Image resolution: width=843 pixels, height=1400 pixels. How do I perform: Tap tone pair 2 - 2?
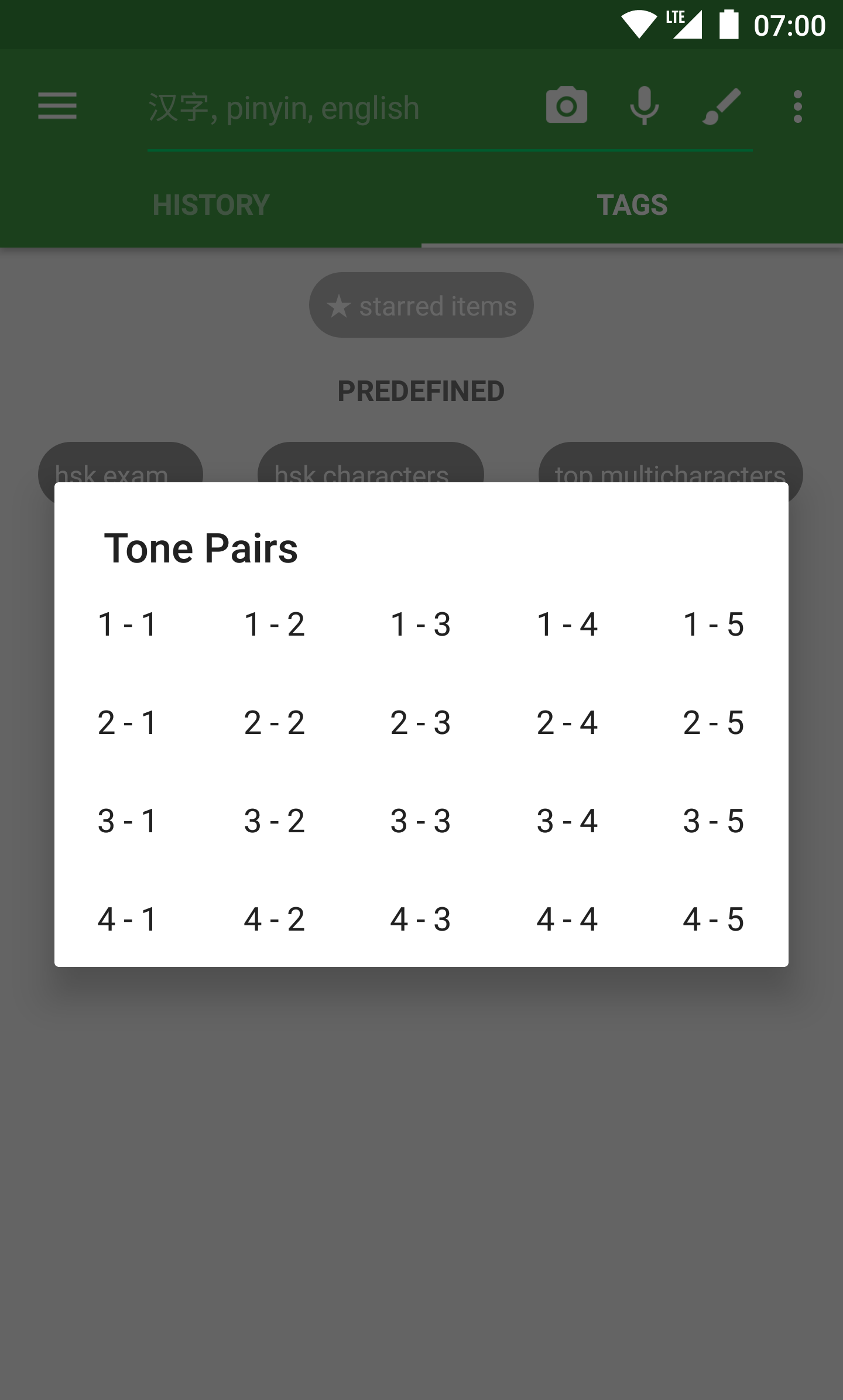pyautogui.click(x=274, y=722)
